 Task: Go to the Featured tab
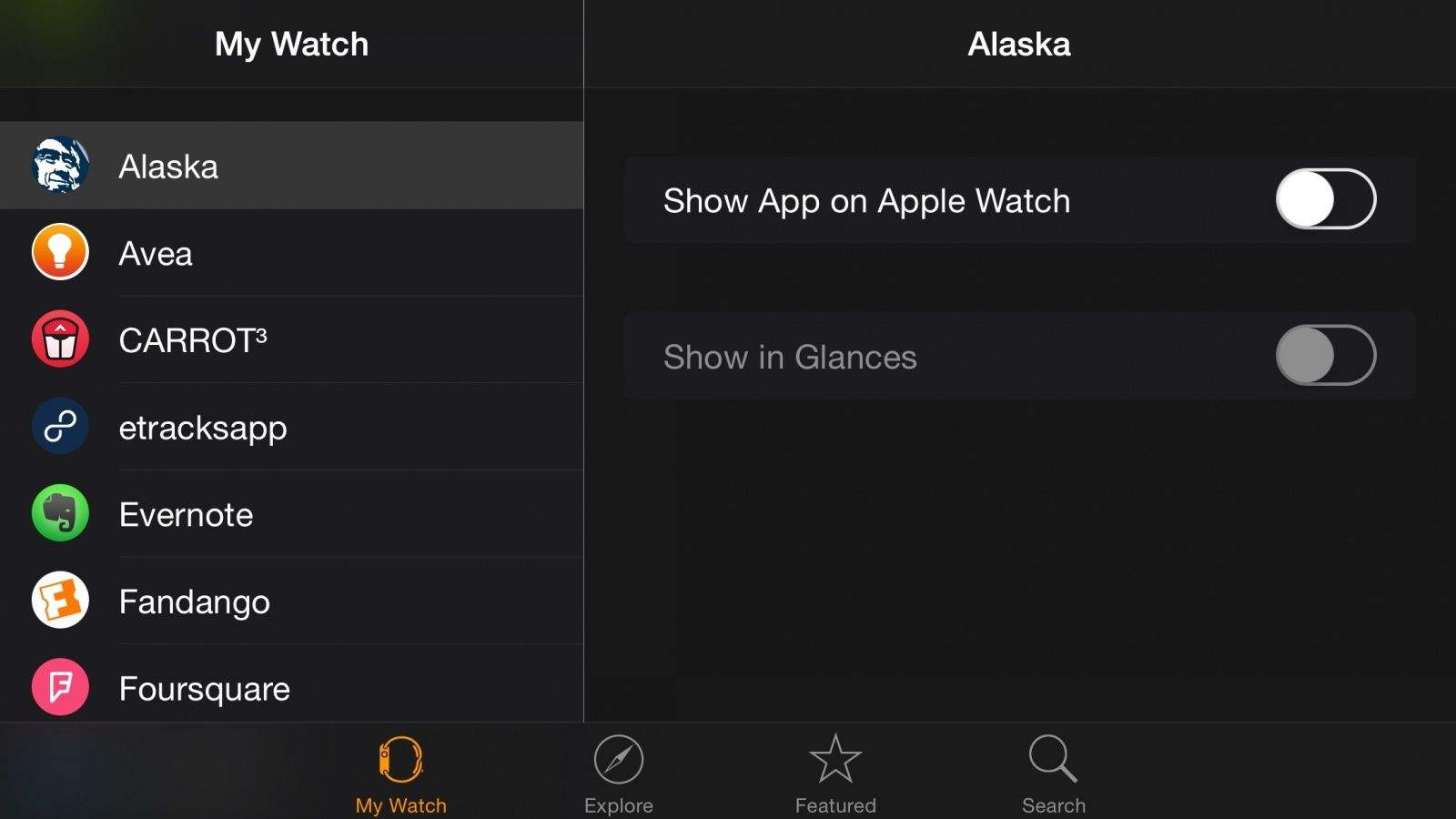[835, 773]
